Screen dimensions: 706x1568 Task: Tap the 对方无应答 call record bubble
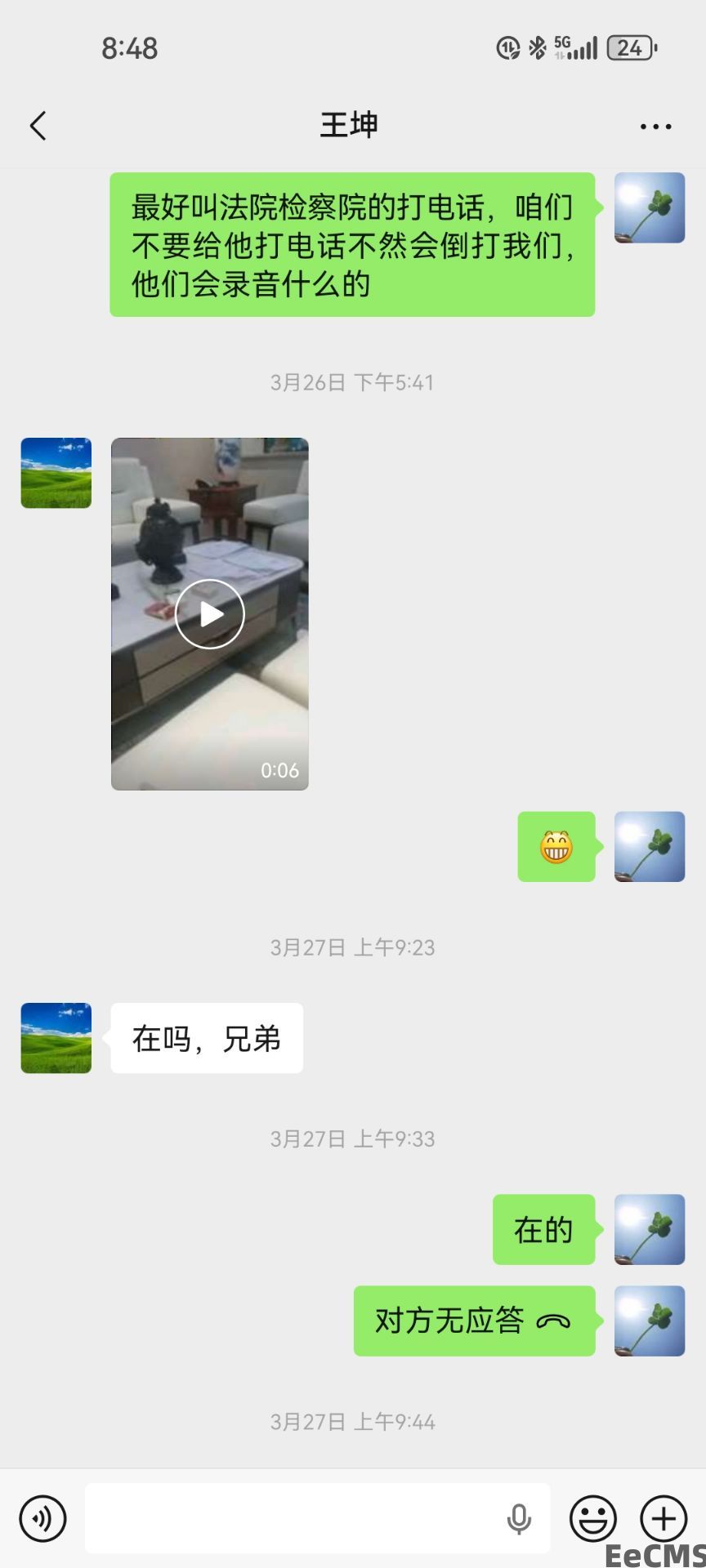coord(474,1321)
